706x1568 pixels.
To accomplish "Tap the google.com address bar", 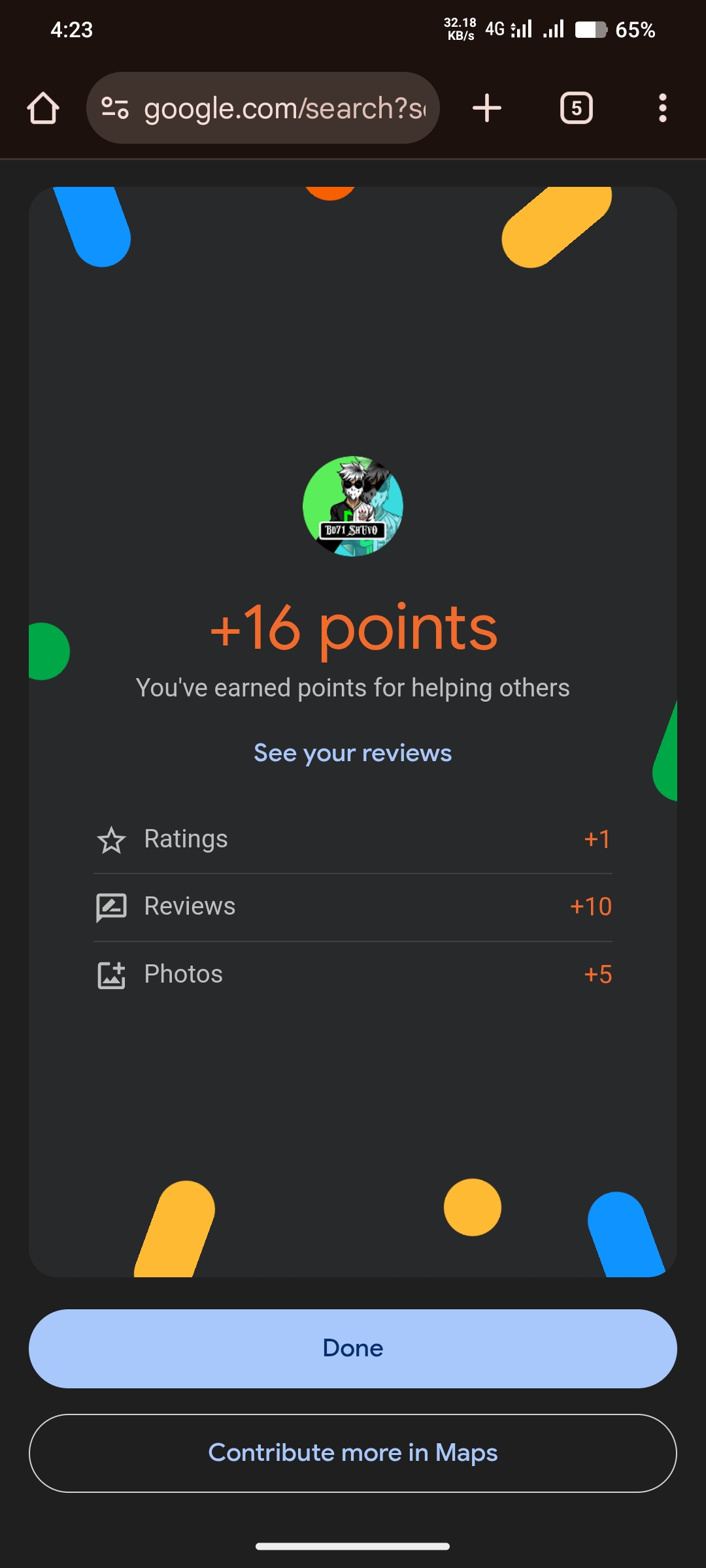I will coord(284,108).
